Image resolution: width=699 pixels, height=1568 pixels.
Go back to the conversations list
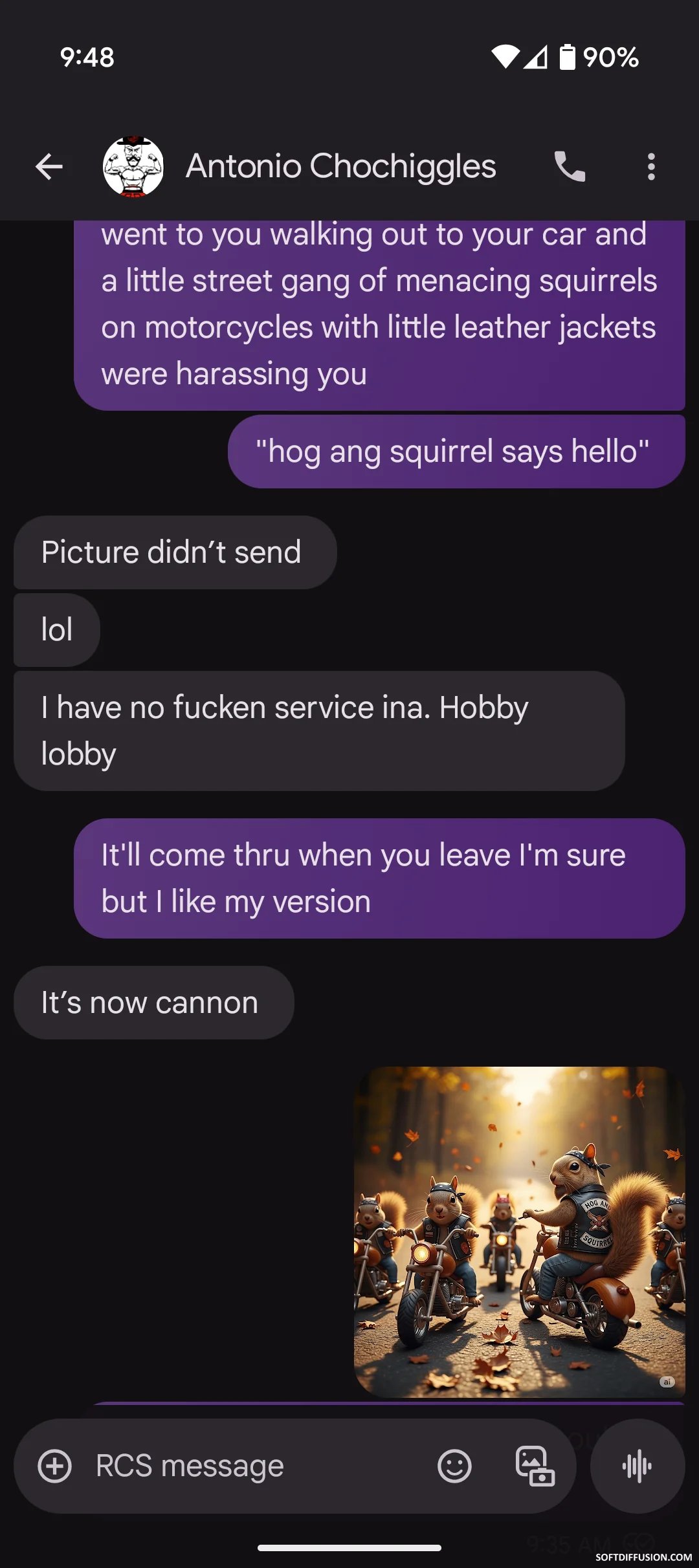pos(49,167)
